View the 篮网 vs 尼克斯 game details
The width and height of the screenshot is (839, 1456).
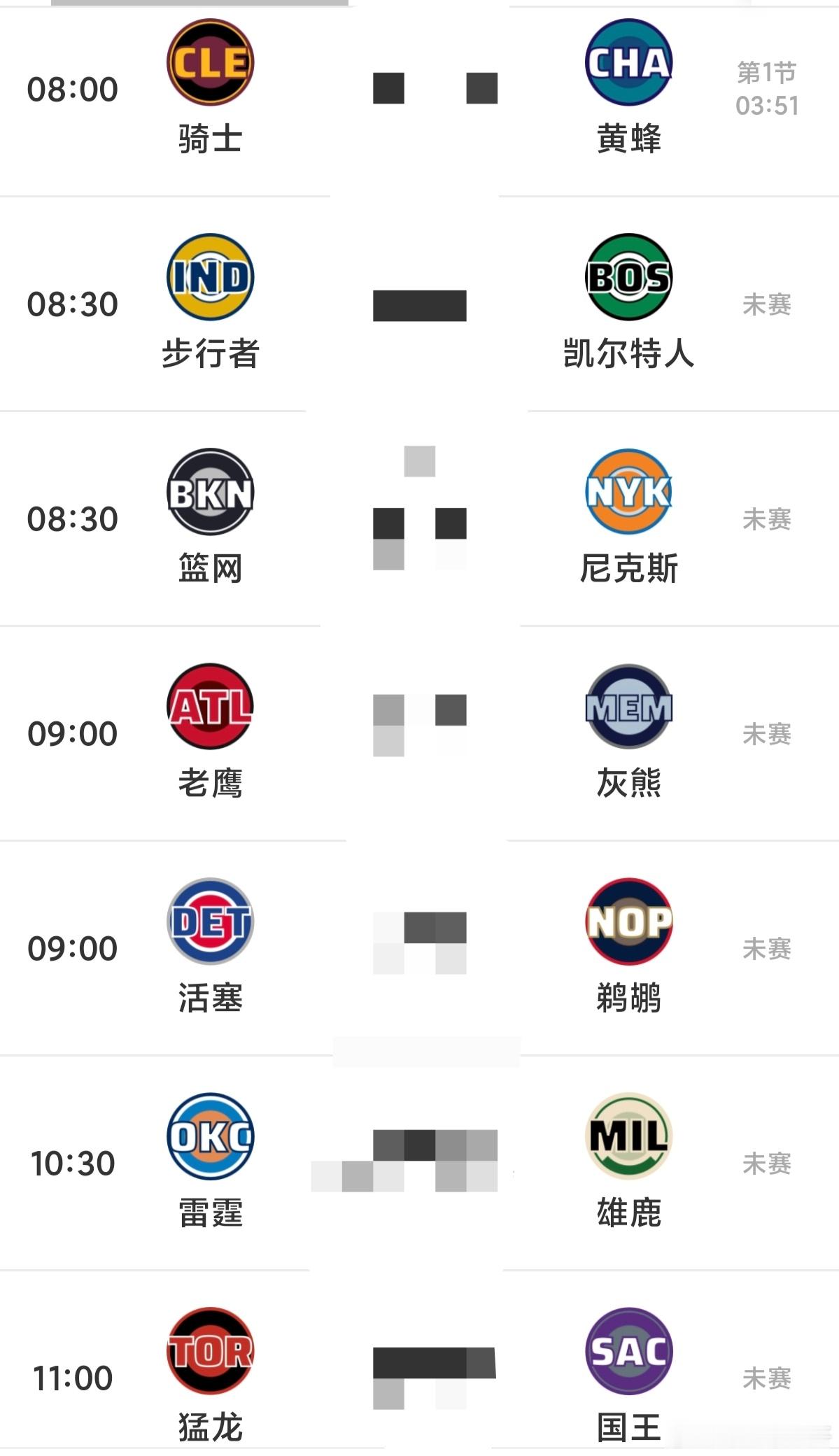[419, 519]
